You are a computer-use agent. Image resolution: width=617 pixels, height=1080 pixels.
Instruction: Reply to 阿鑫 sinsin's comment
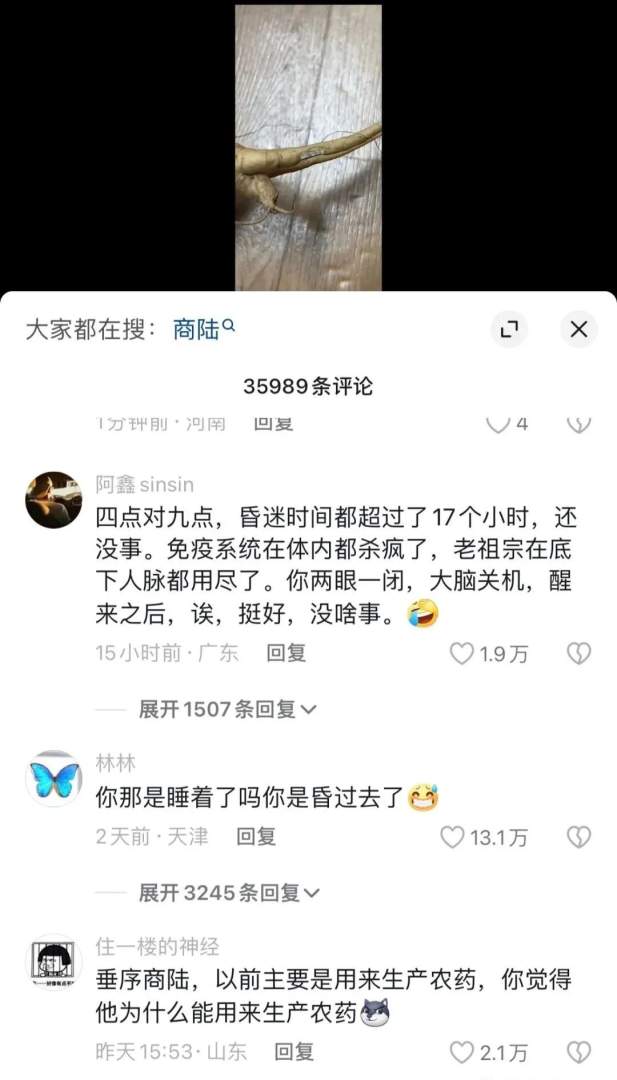(x=286, y=653)
